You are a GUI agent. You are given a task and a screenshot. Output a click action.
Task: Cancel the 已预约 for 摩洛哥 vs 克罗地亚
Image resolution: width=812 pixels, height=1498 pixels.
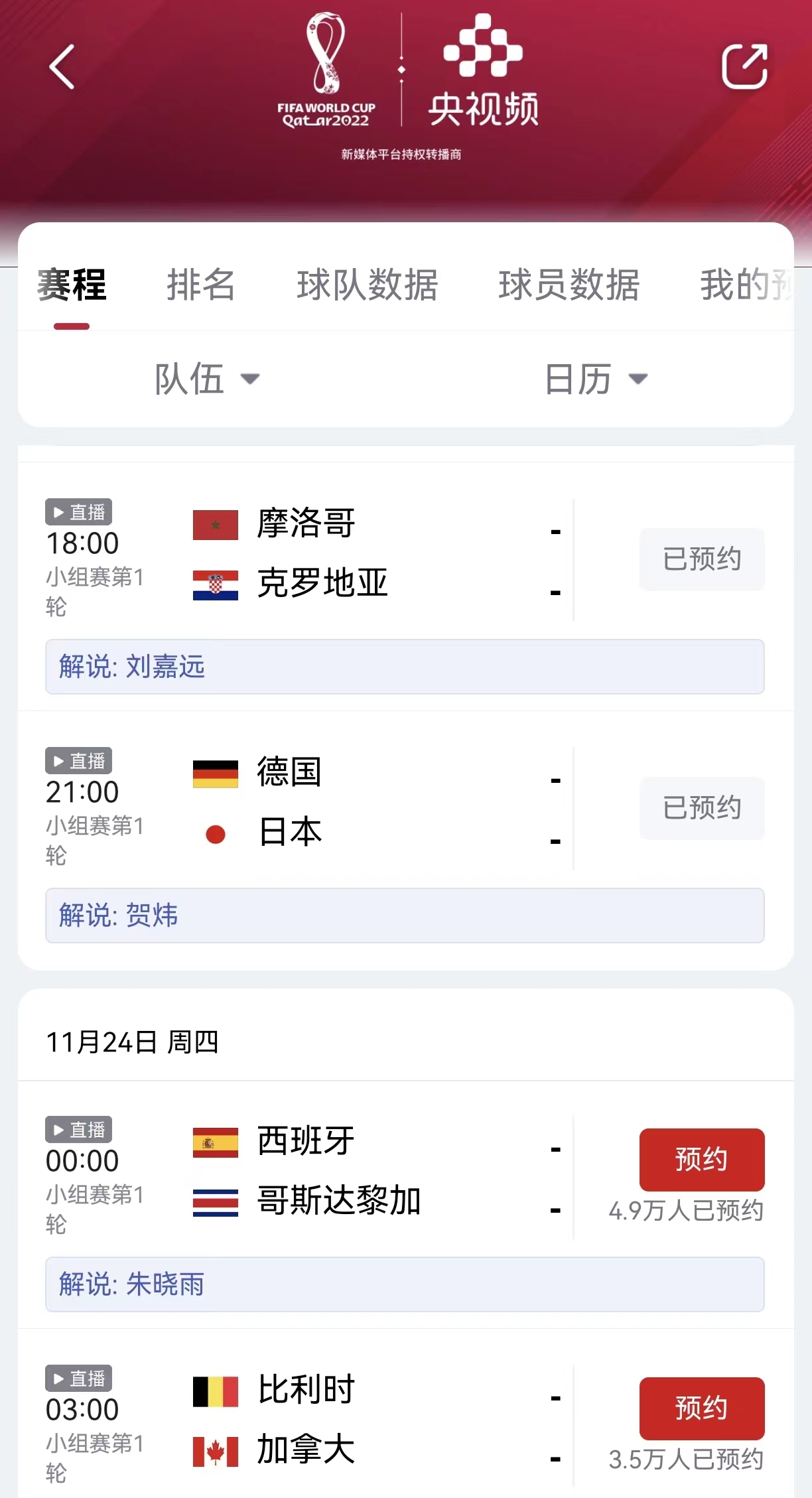pos(702,559)
